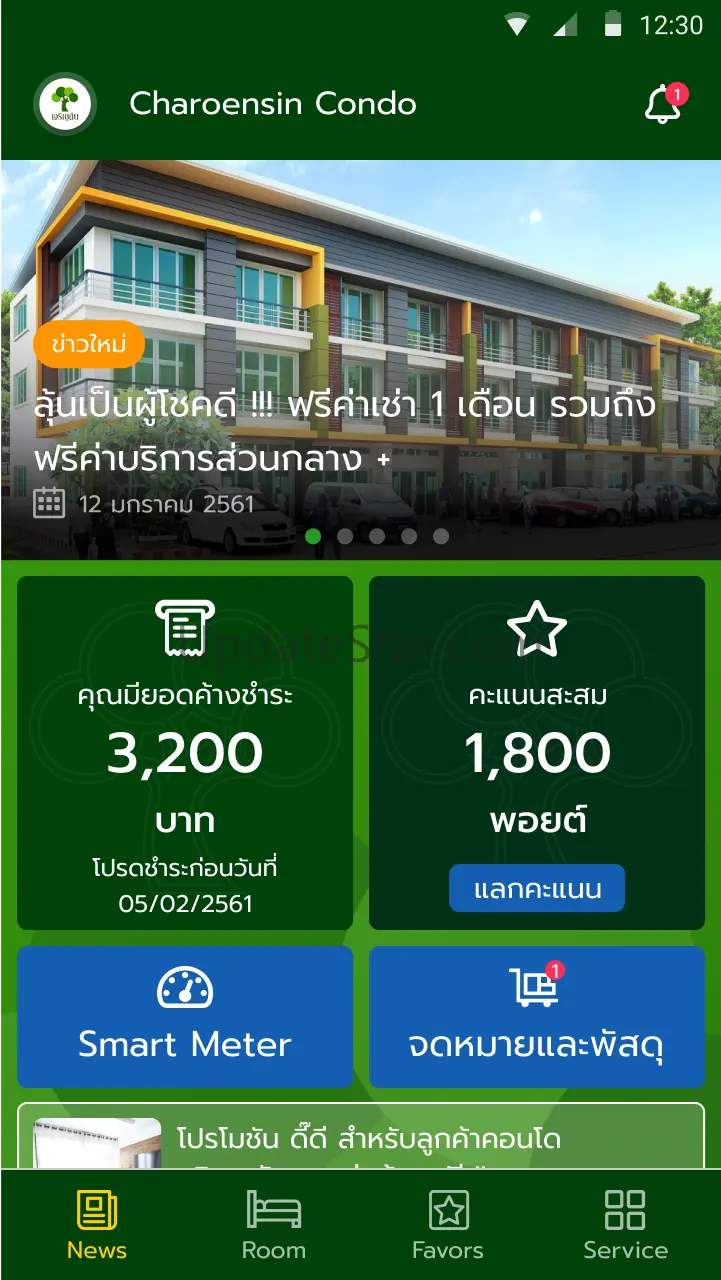
Task: View the 3,200 baht outstanding balance card
Action: pos(185,753)
